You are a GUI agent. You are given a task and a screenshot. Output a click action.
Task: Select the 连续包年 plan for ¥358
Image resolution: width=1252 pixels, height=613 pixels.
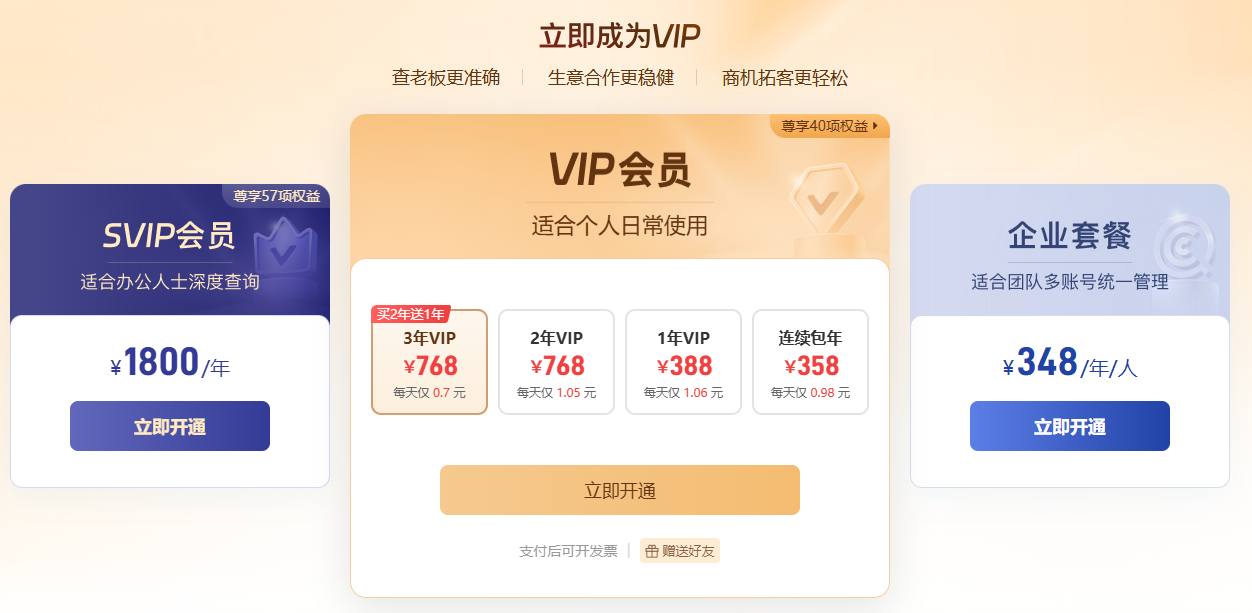810,362
